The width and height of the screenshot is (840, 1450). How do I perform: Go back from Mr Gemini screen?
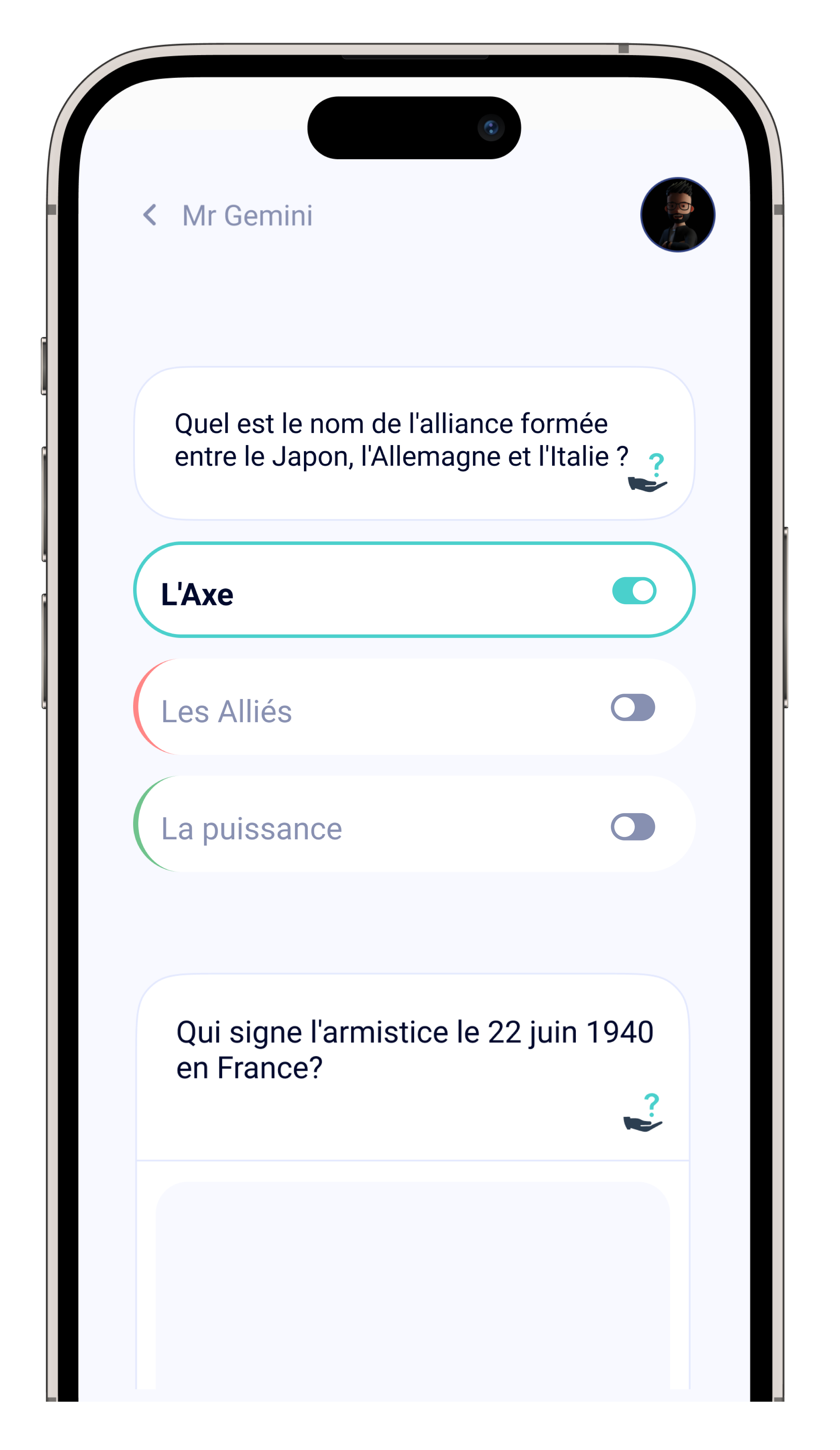[150, 215]
